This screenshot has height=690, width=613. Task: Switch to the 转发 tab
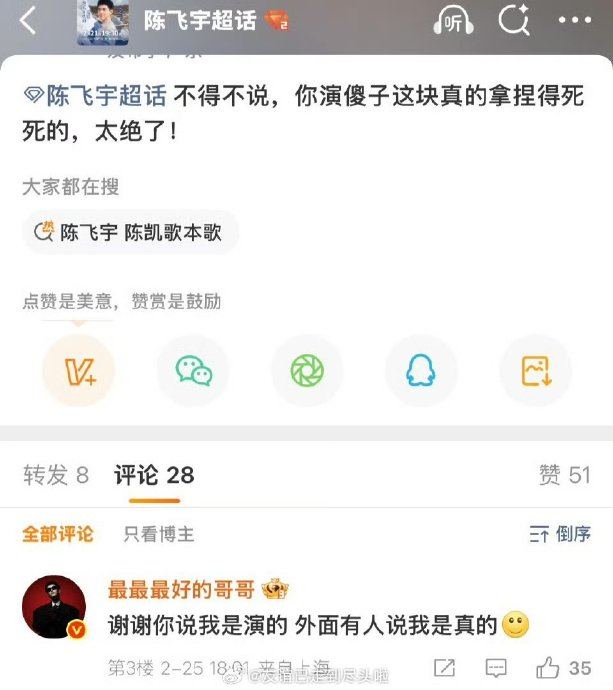(x=55, y=475)
